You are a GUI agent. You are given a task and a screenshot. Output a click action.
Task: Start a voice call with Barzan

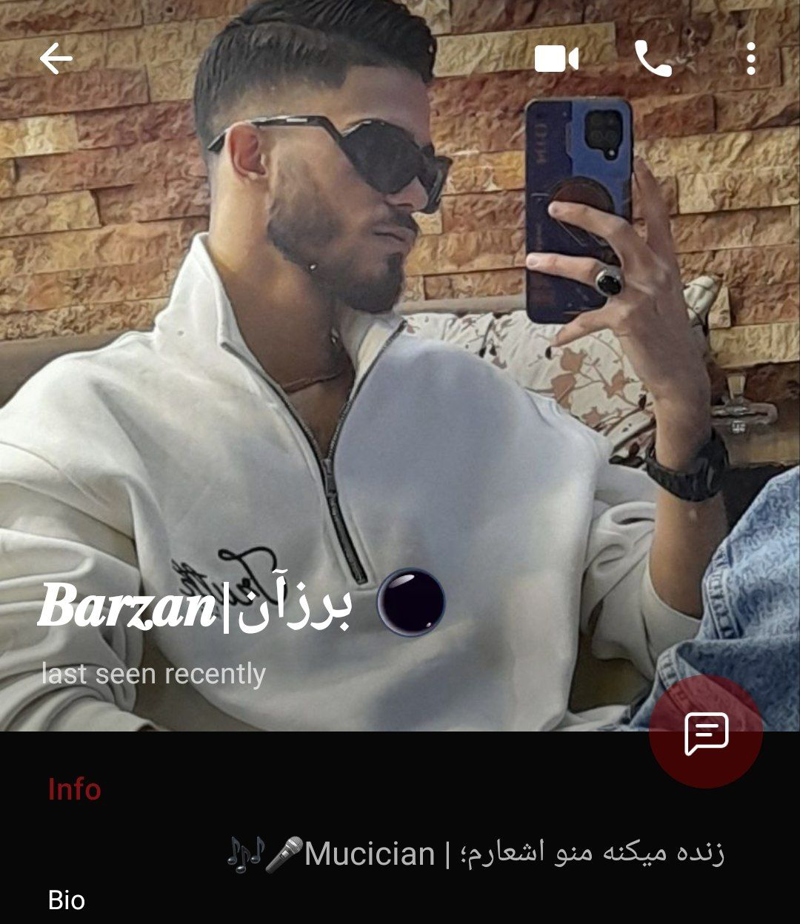pos(653,59)
